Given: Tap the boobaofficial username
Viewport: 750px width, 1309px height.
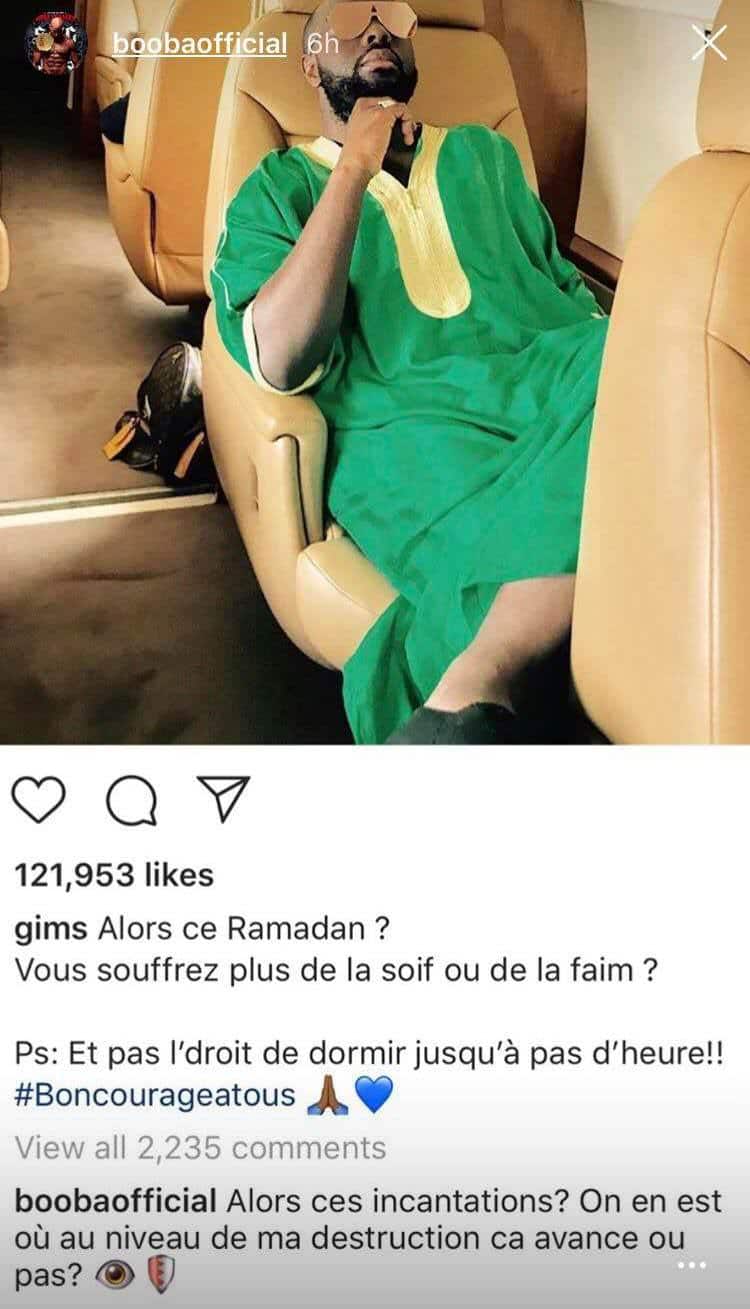Looking at the screenshot, I should tap(199, 44).
